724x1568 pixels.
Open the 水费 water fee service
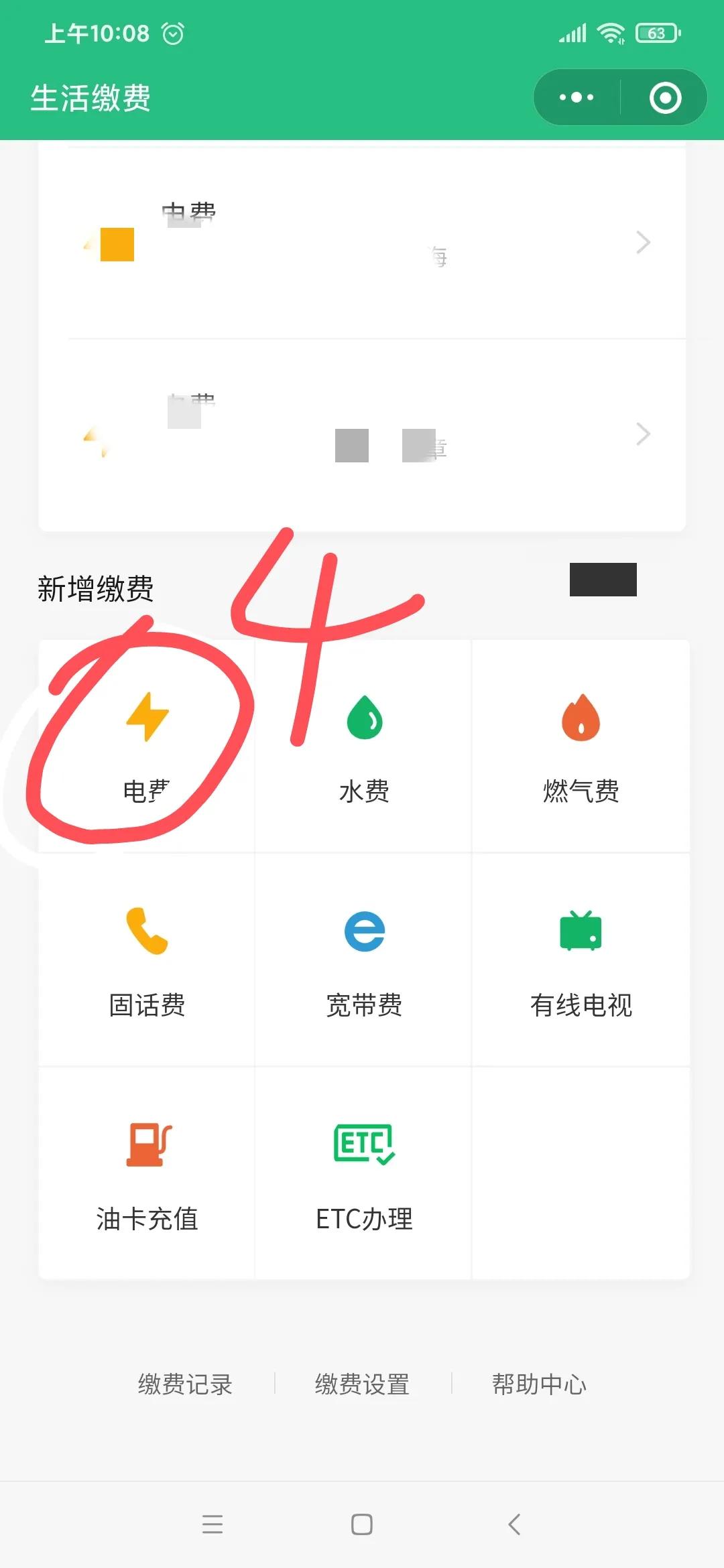363,744
